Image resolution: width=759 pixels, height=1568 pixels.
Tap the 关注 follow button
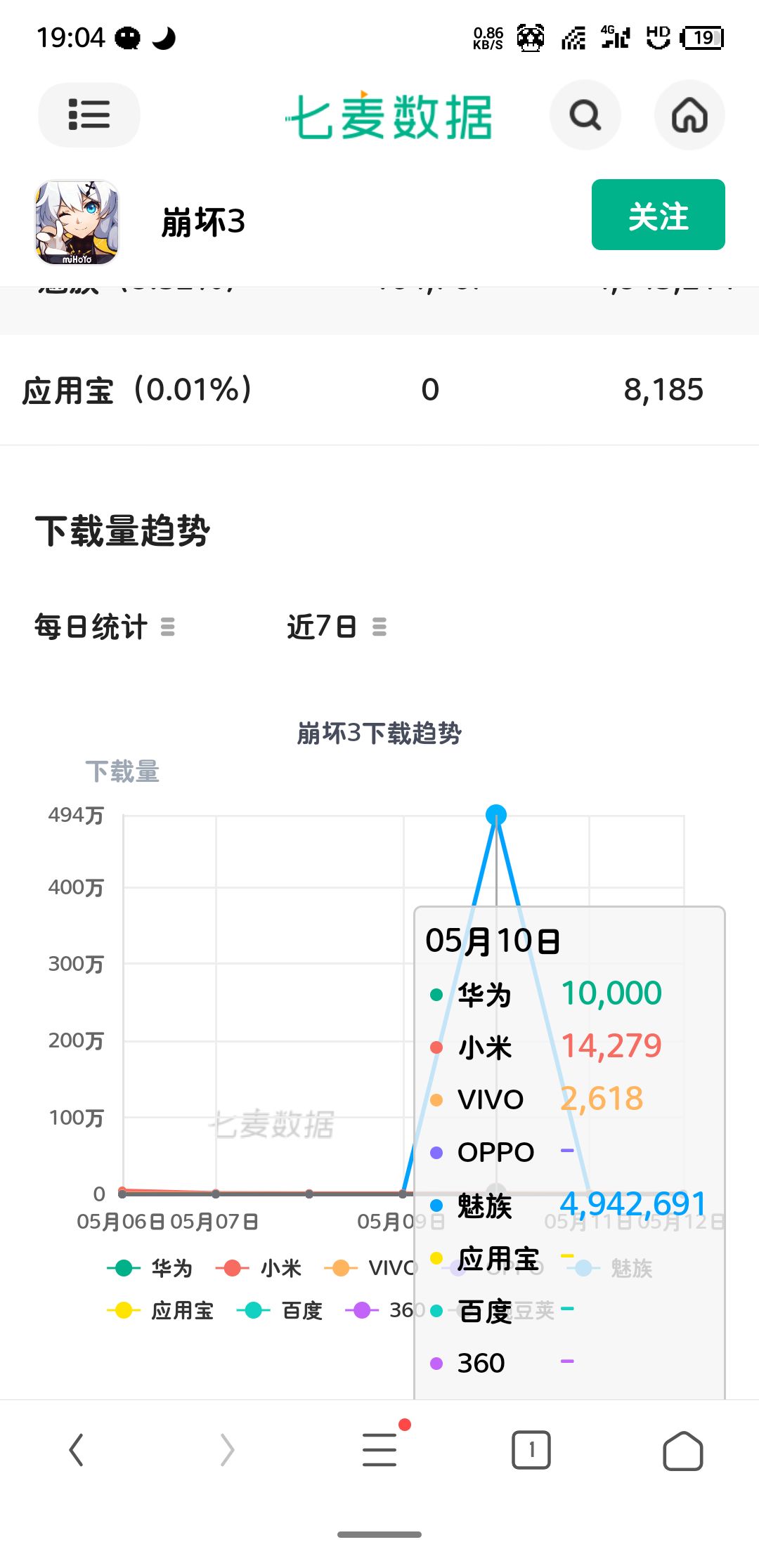click(x=659, y=215)
